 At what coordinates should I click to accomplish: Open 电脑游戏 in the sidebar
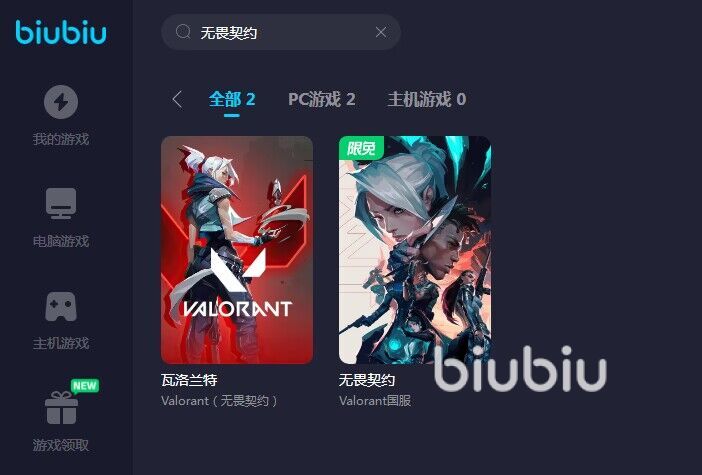coord(61,217)
